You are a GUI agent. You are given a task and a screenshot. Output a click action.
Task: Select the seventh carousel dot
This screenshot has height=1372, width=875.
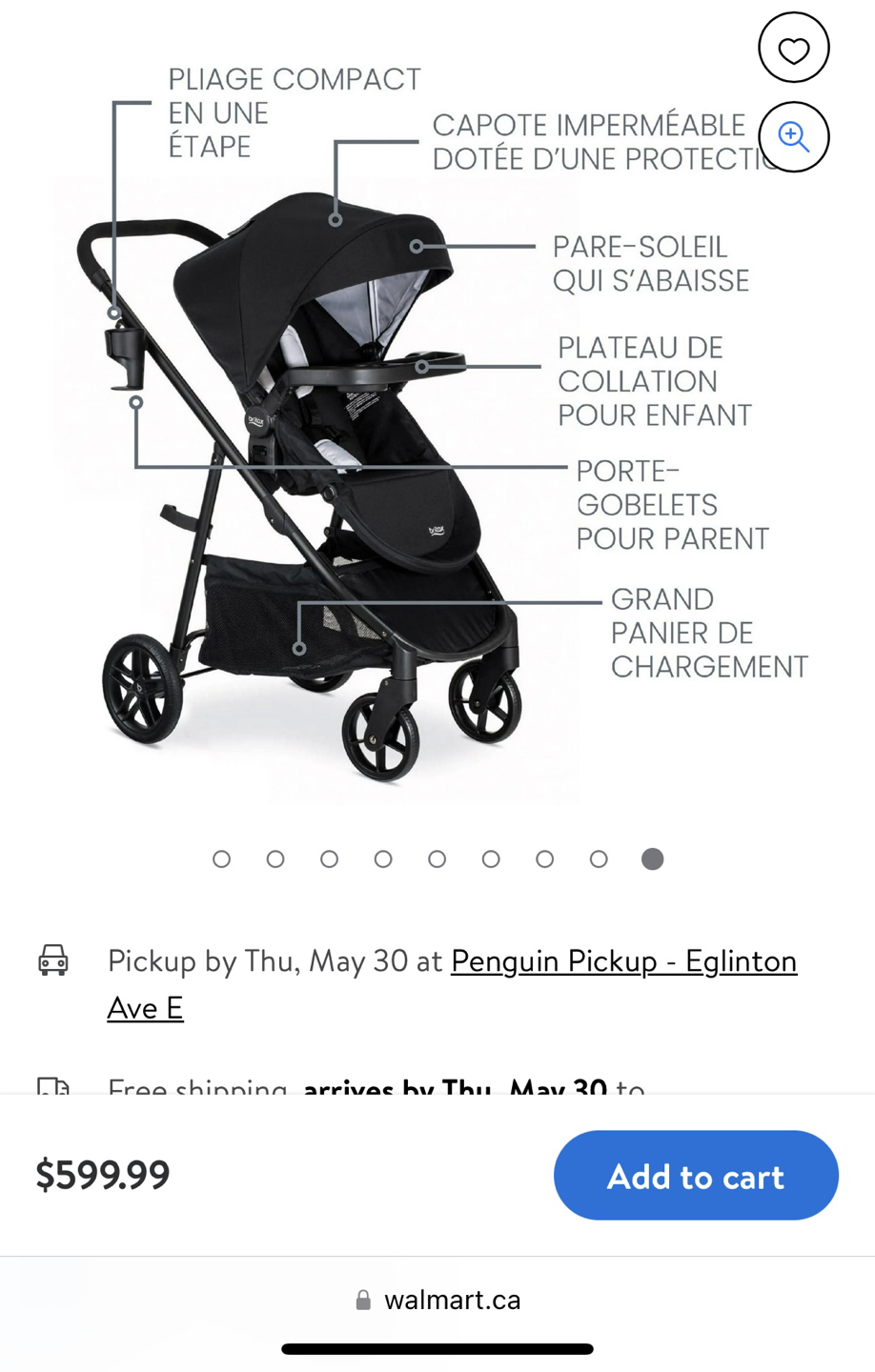tap(545, 858)
